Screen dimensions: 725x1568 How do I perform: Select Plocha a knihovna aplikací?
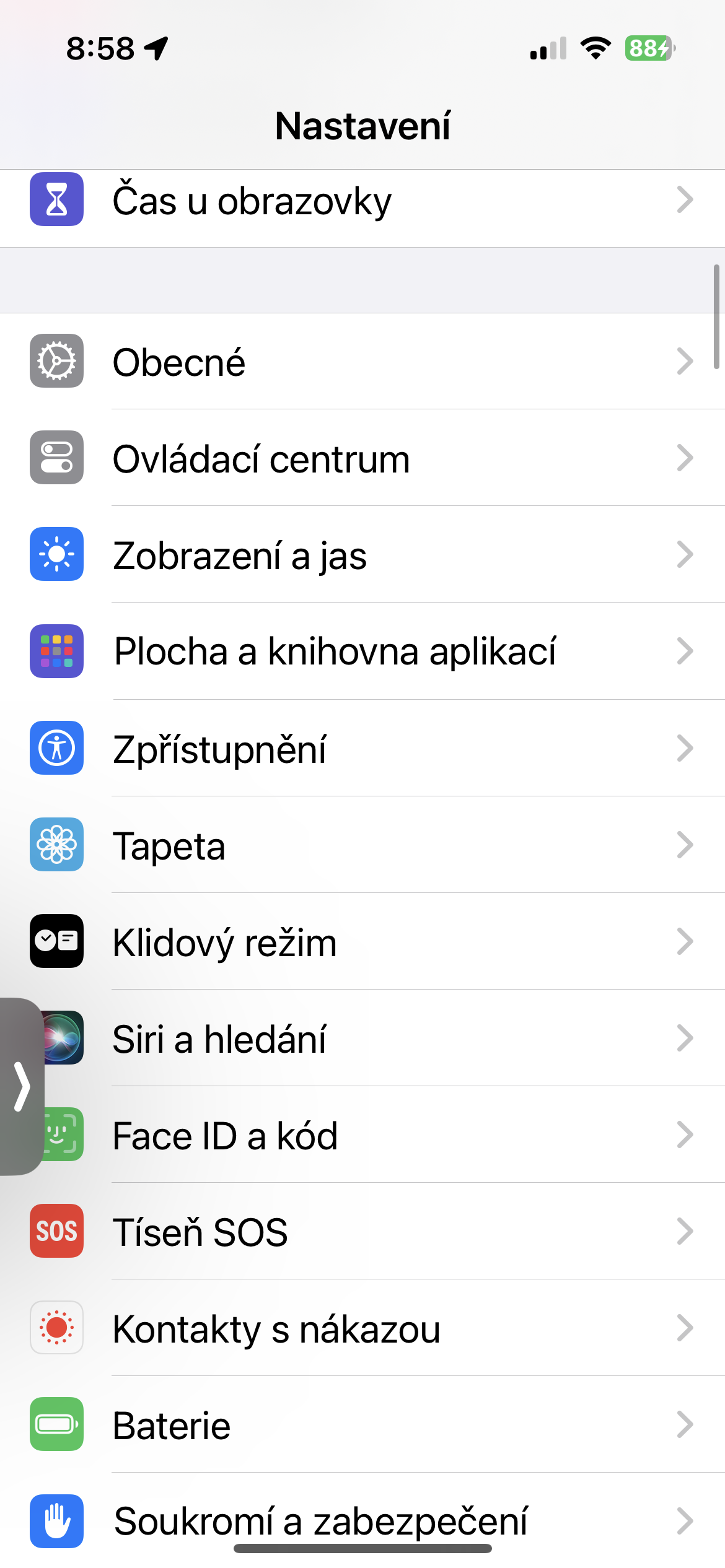tap(362, 651)
